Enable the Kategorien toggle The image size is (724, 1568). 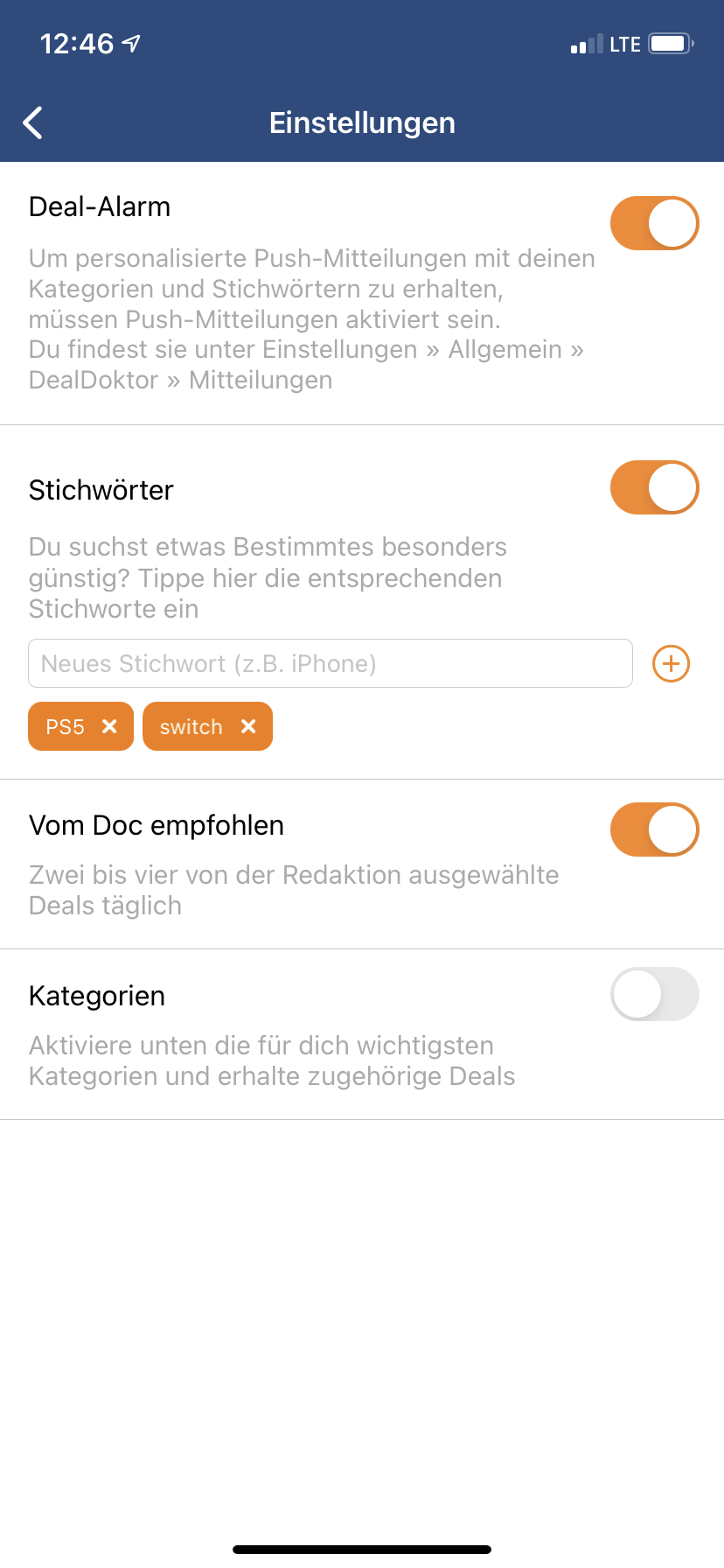[x=654, y=994]
